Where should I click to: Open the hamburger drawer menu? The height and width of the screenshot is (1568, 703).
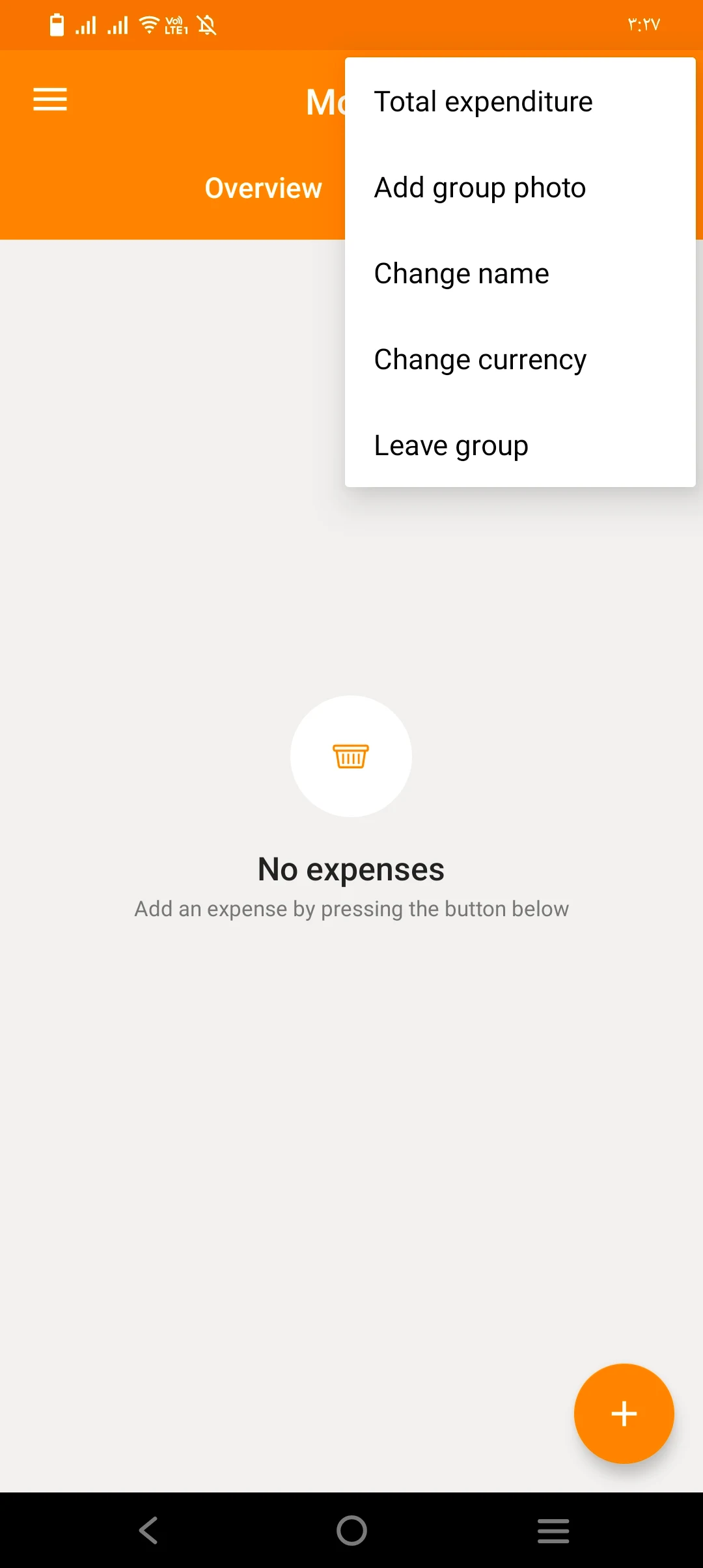pyautogui.click(x=50, y=100)
